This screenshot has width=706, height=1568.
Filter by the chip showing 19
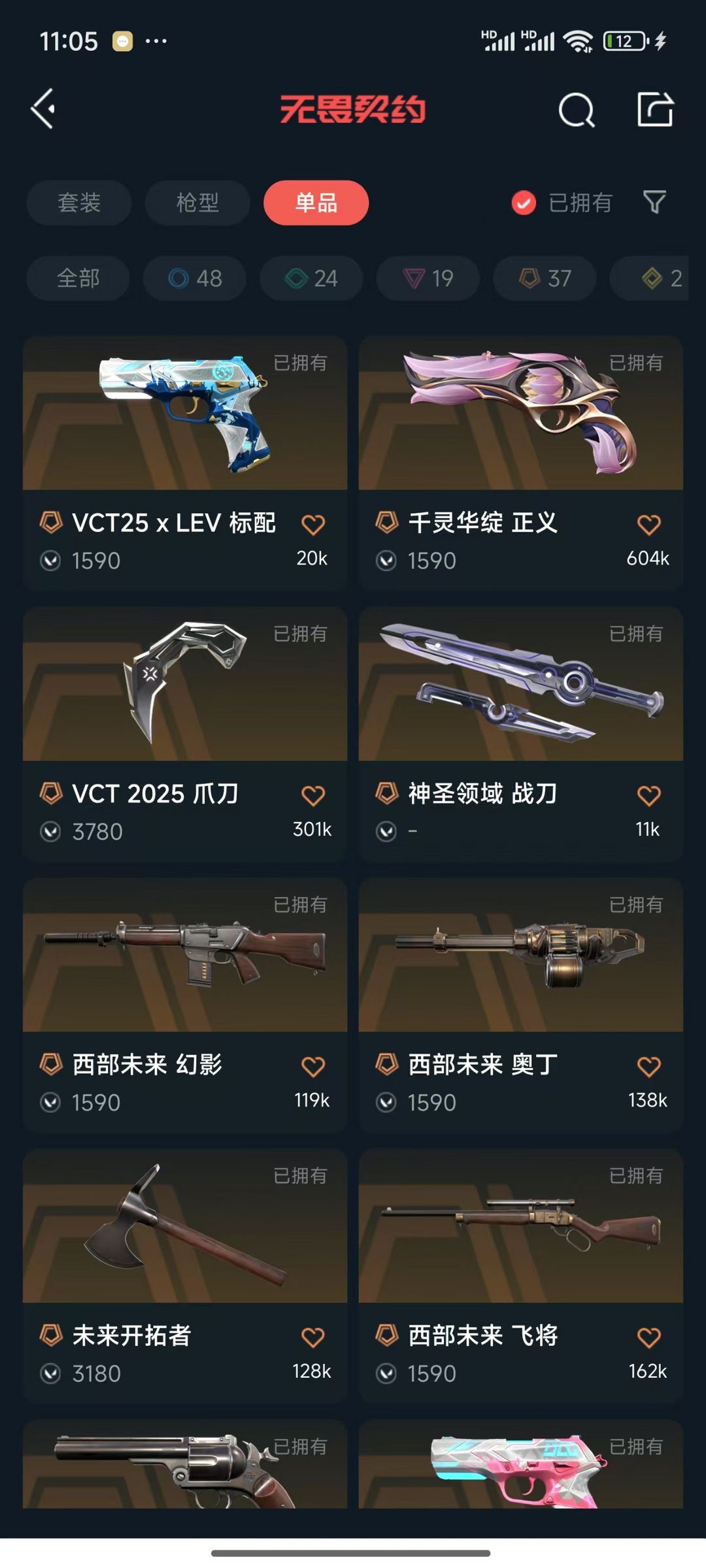pos(428,278)
